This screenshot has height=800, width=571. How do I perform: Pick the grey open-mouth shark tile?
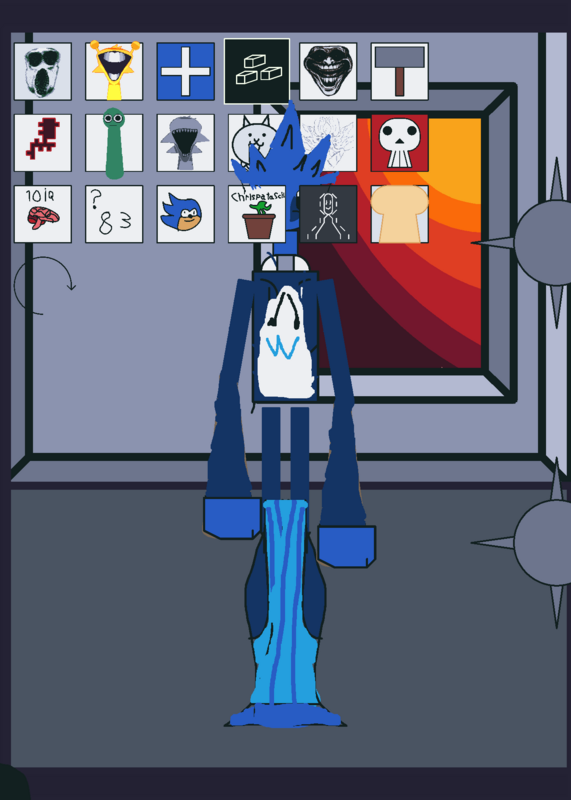pyautogui.click(x=186, y=143)
